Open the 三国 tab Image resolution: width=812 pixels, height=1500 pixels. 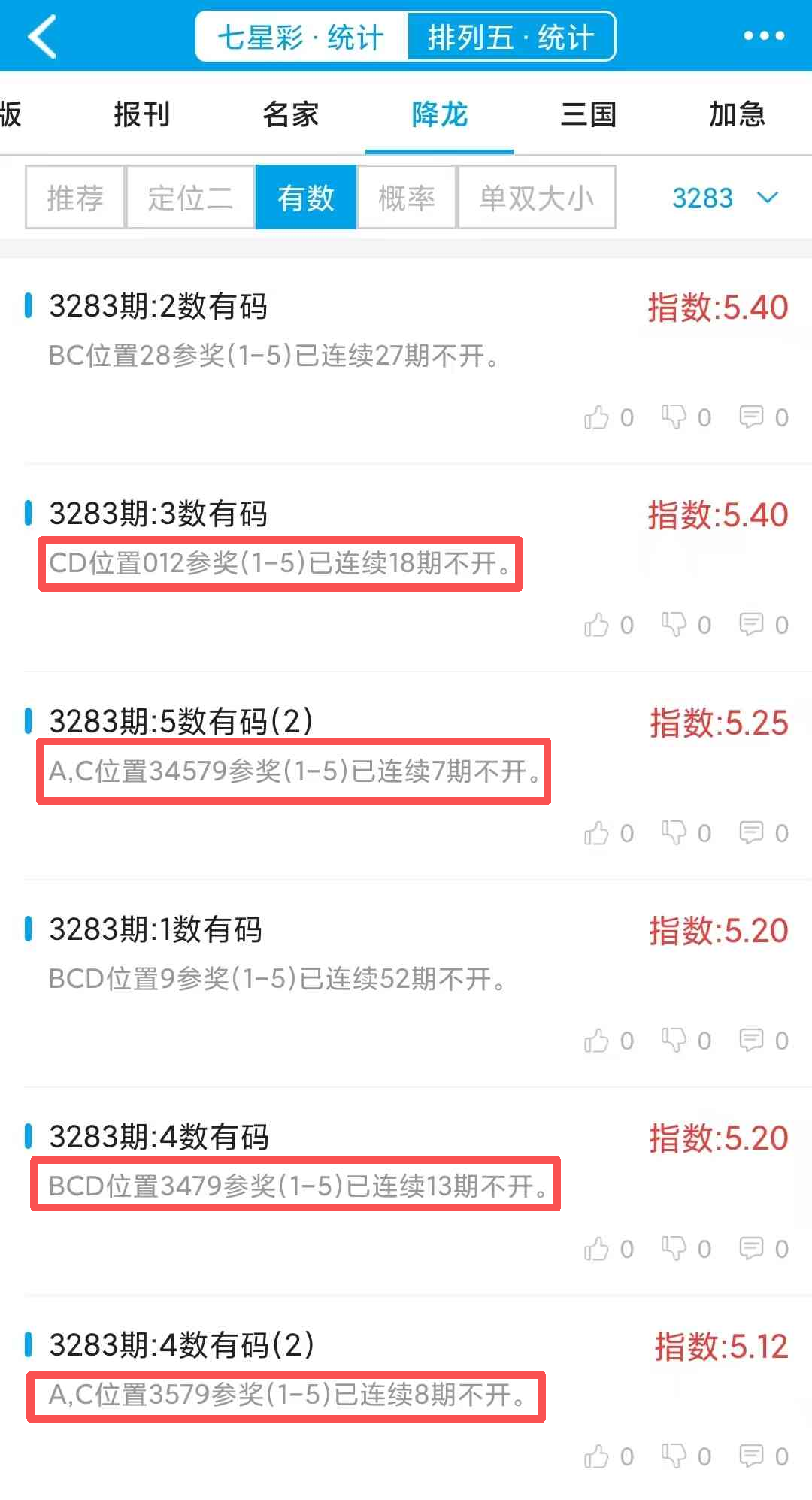tap(589, 115)
